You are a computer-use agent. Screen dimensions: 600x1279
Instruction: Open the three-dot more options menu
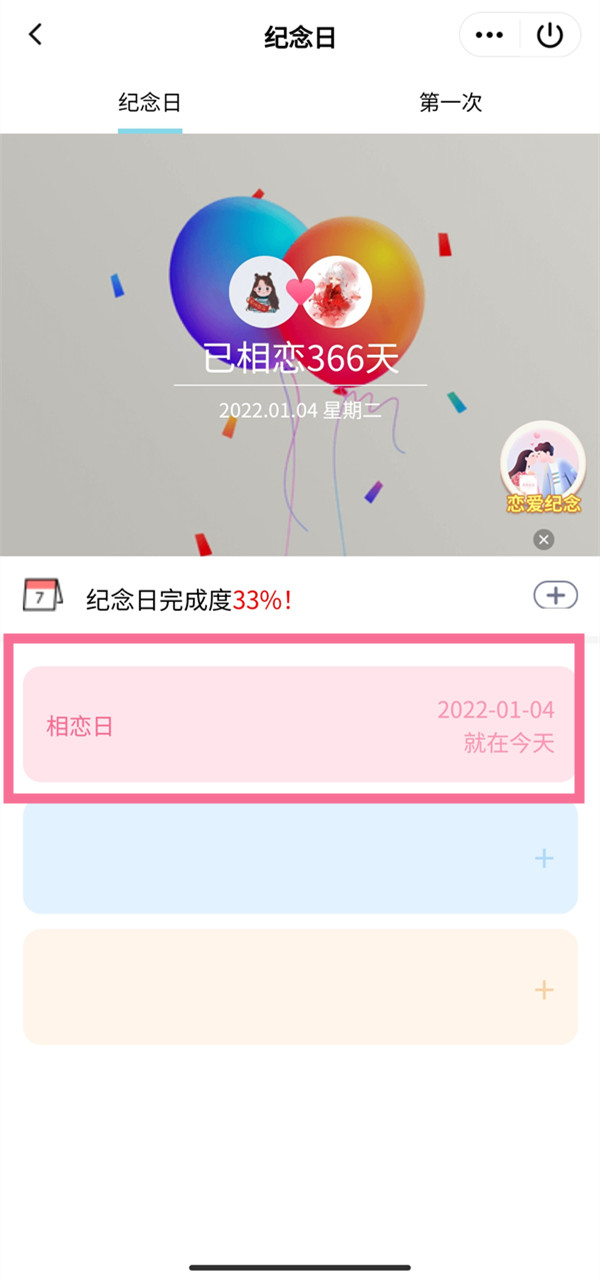pos(489,36)
